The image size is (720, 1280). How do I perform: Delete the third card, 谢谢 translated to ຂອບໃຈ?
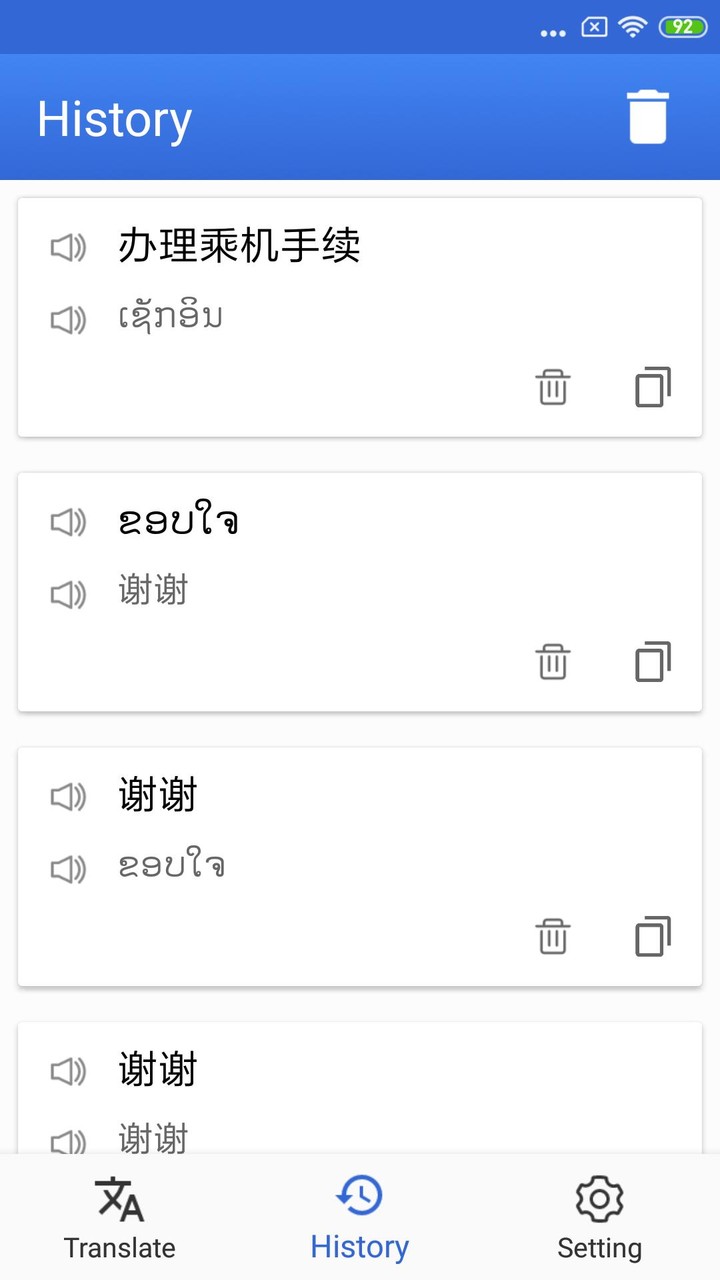[x=553, y=937]
